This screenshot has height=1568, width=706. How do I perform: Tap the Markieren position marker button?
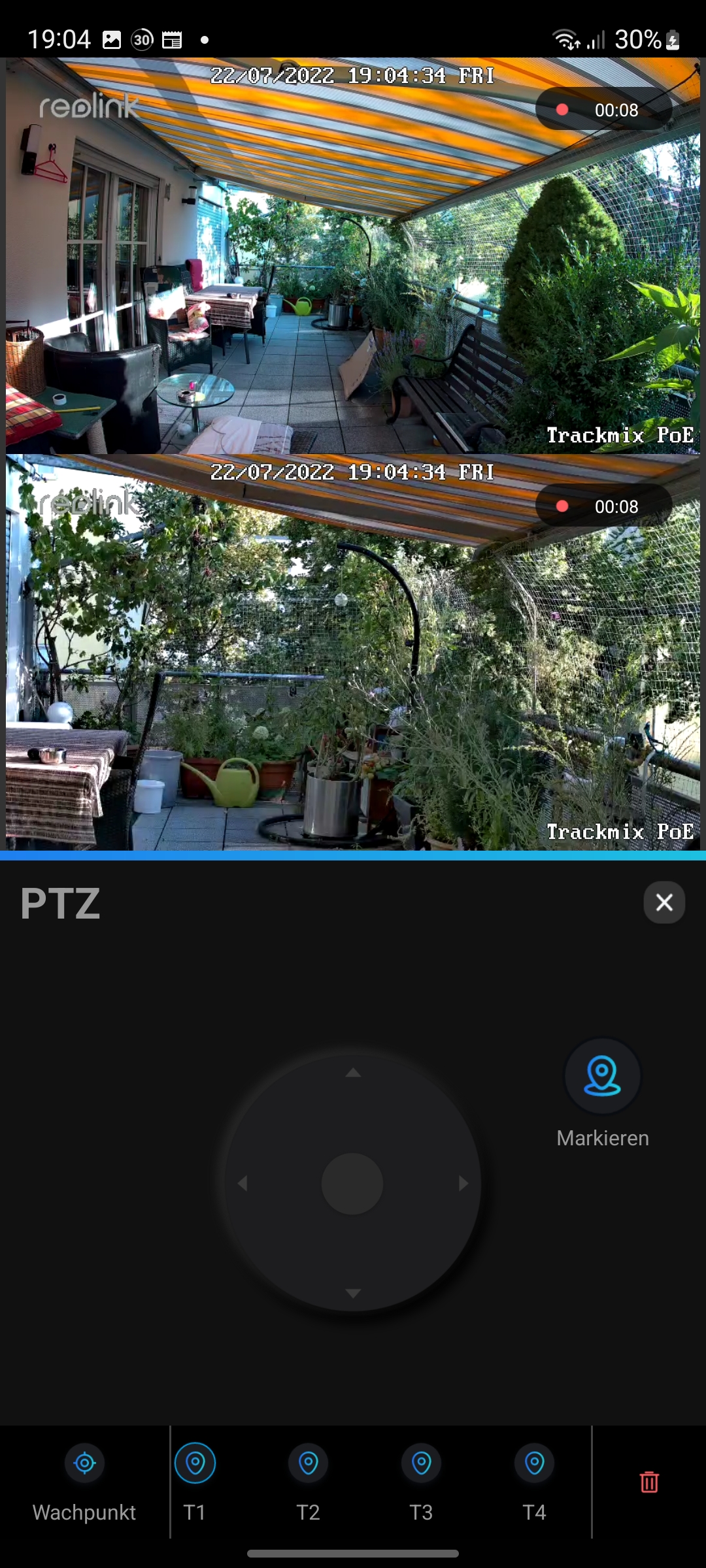click(x=602, y=1076)
